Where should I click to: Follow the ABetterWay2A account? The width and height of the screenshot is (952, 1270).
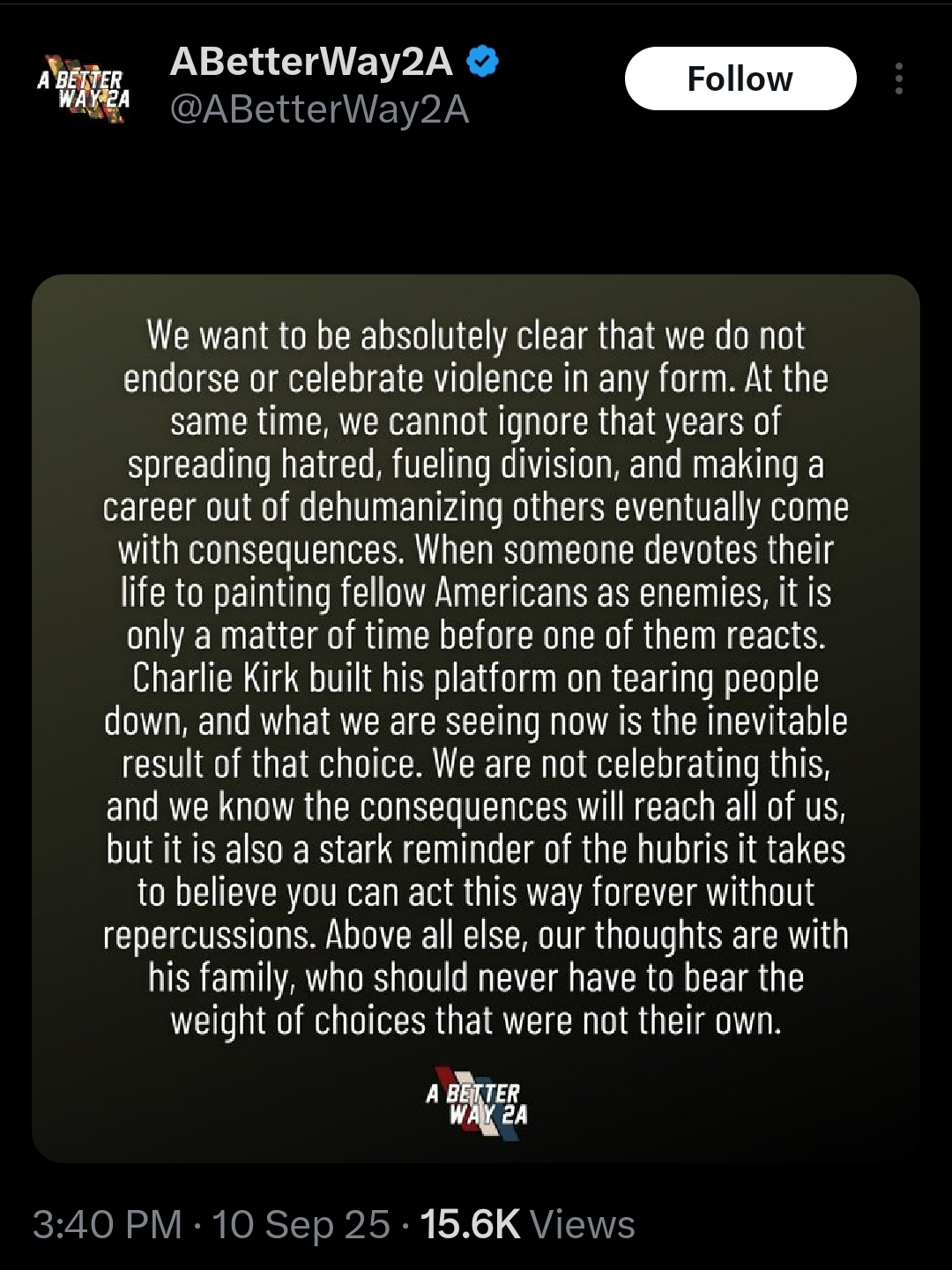pyautogui.click(x=740, y=78)
